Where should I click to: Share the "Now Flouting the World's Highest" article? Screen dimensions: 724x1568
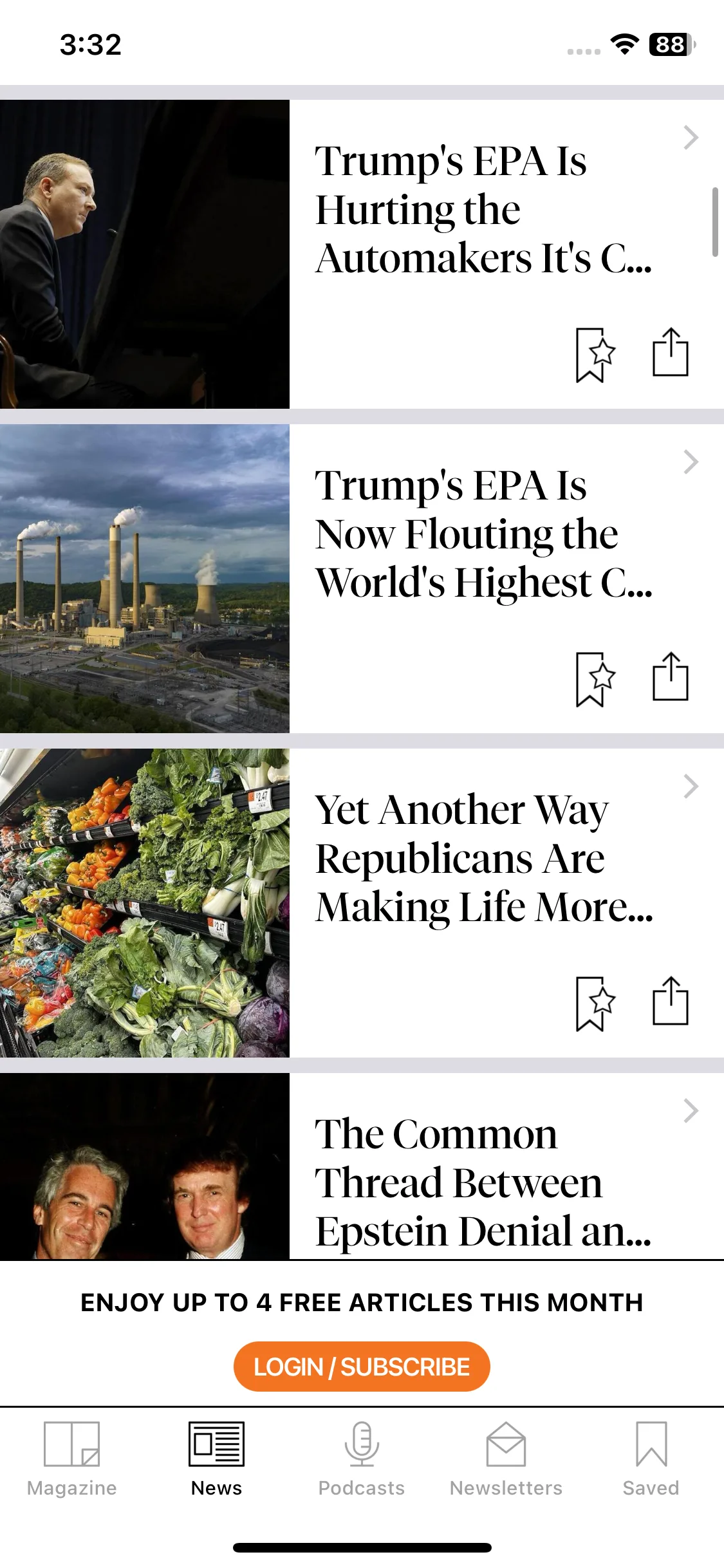[x=670, y=677]
